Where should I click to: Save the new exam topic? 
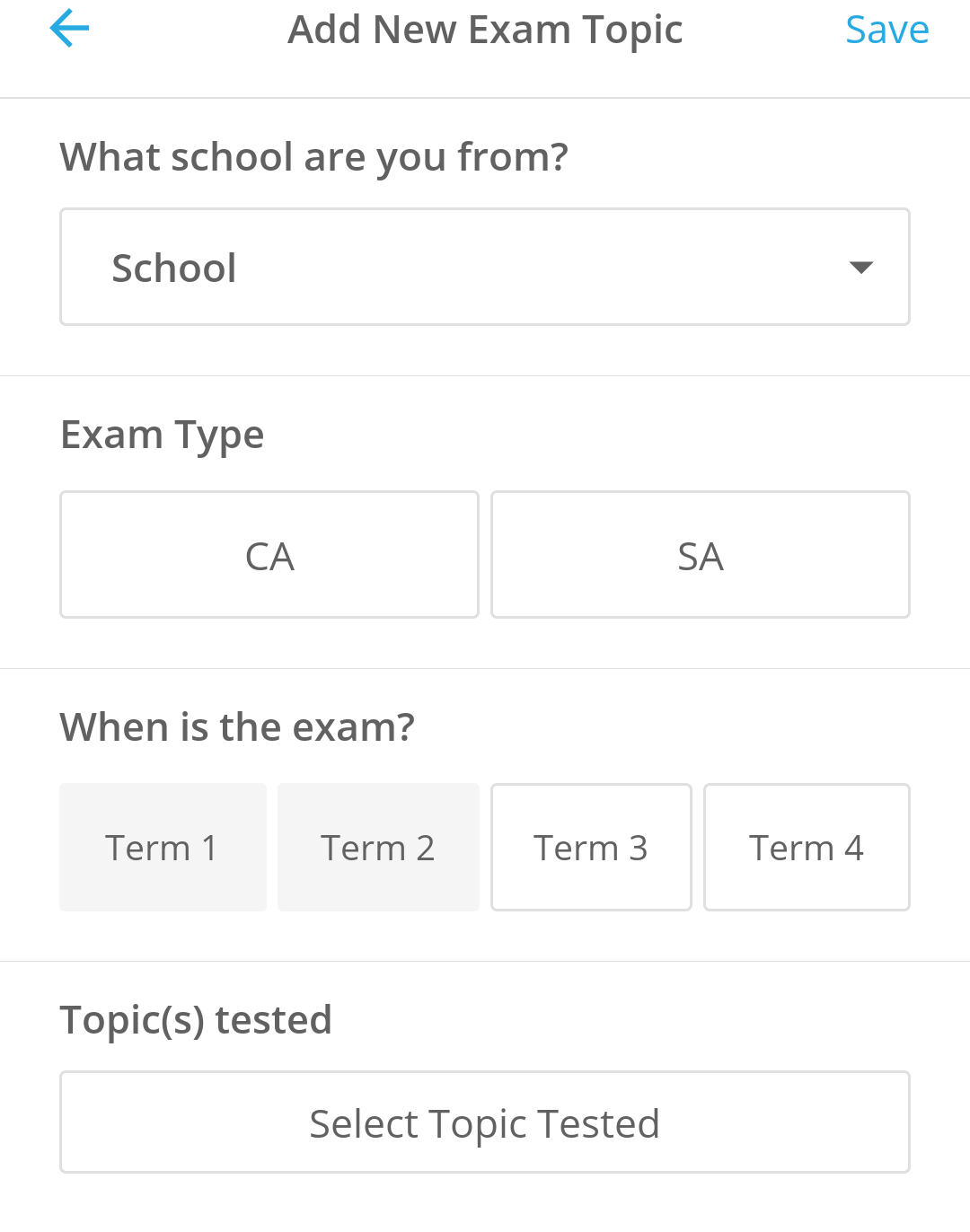886,31
